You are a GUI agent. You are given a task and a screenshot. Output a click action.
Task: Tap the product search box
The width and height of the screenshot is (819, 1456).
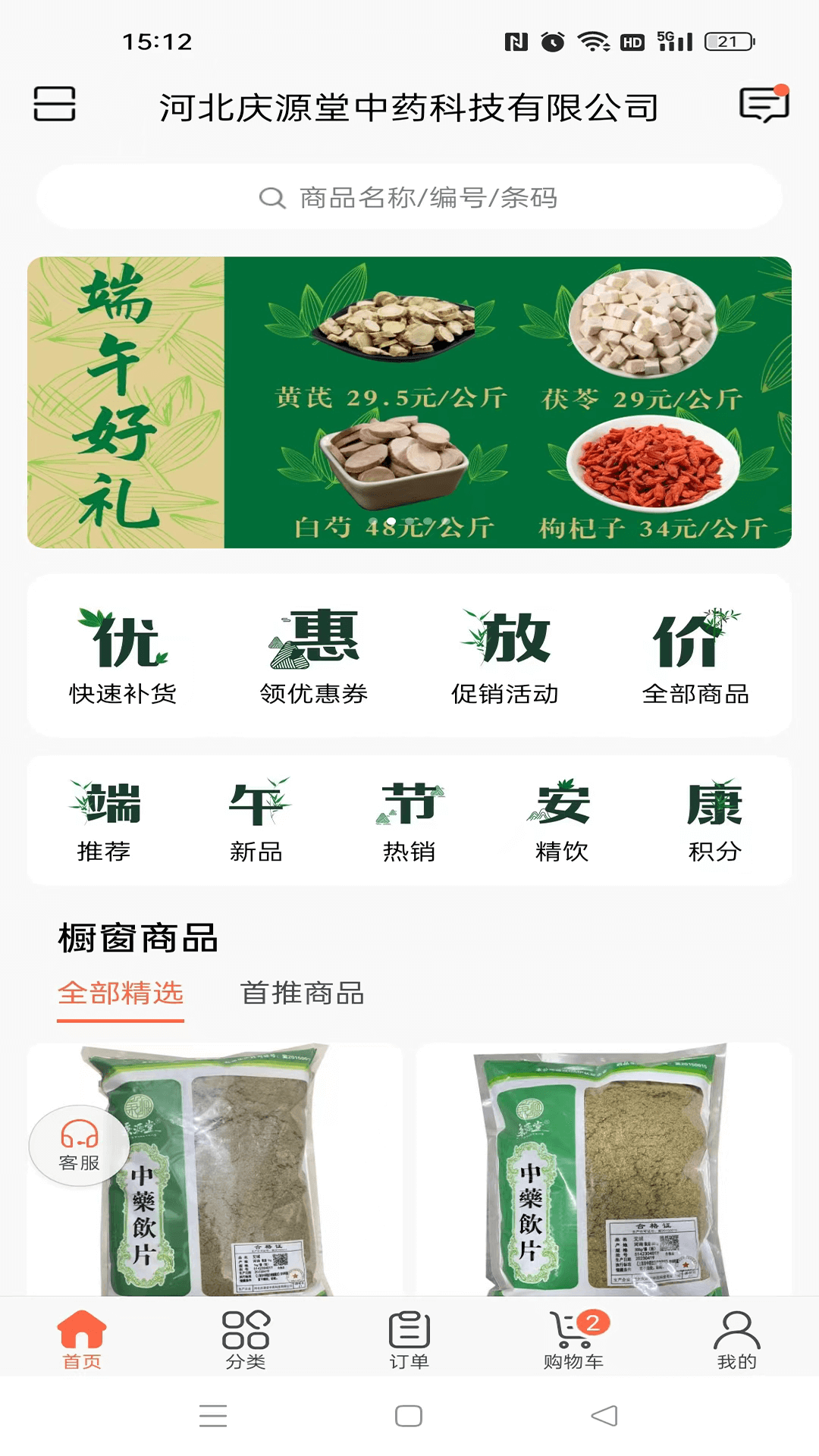point(409,198)
